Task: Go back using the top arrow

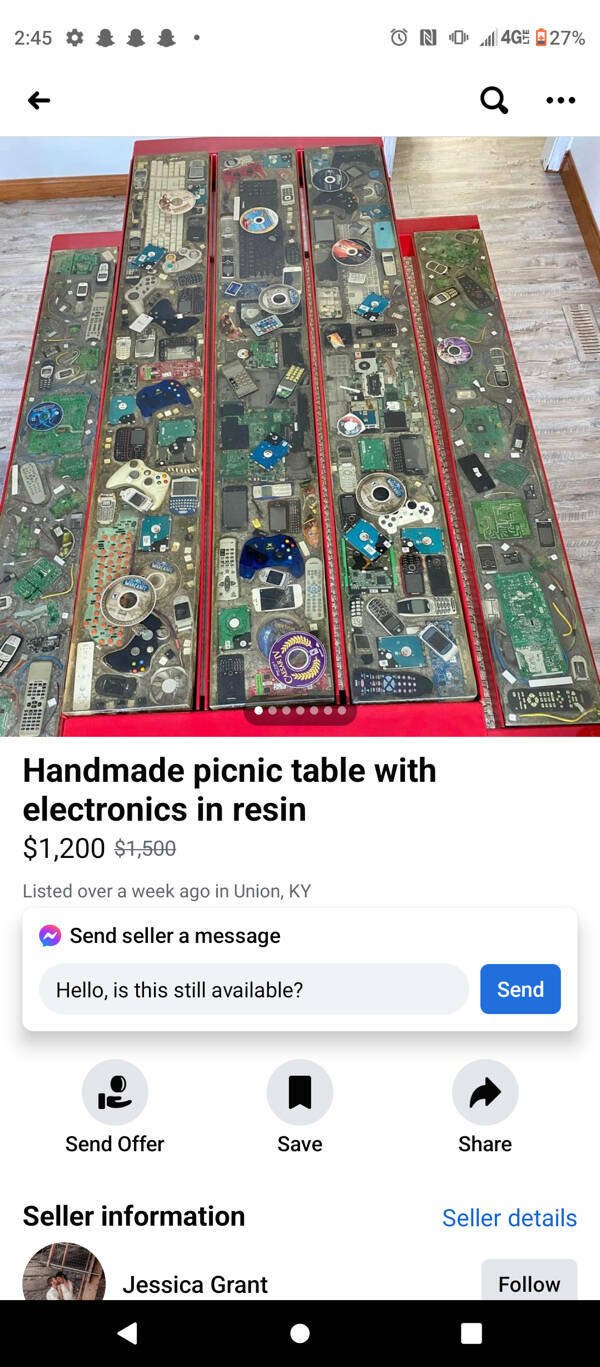Action: (39, 100)
